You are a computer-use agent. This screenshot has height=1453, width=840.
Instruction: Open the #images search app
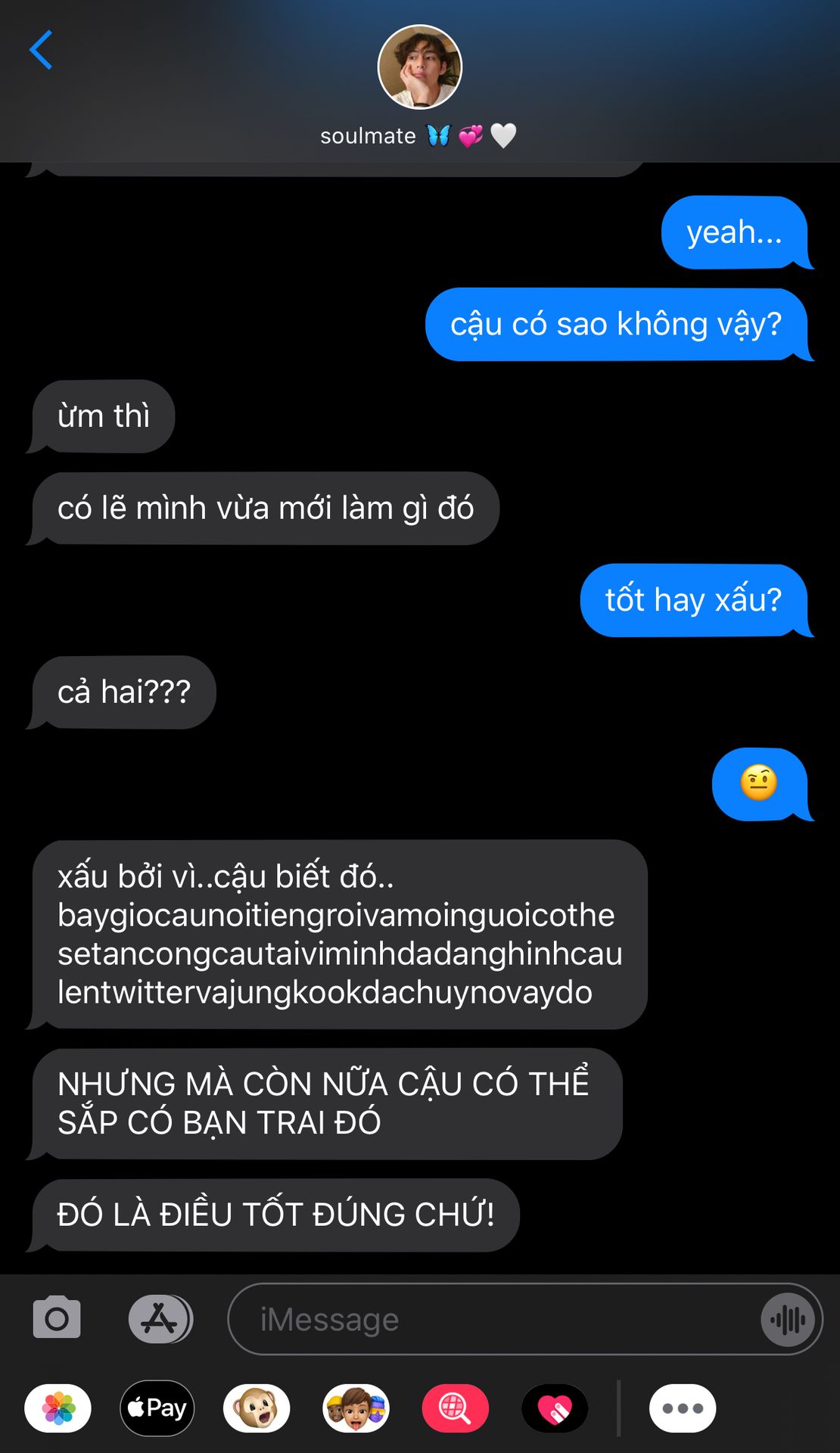(455, 1408)
